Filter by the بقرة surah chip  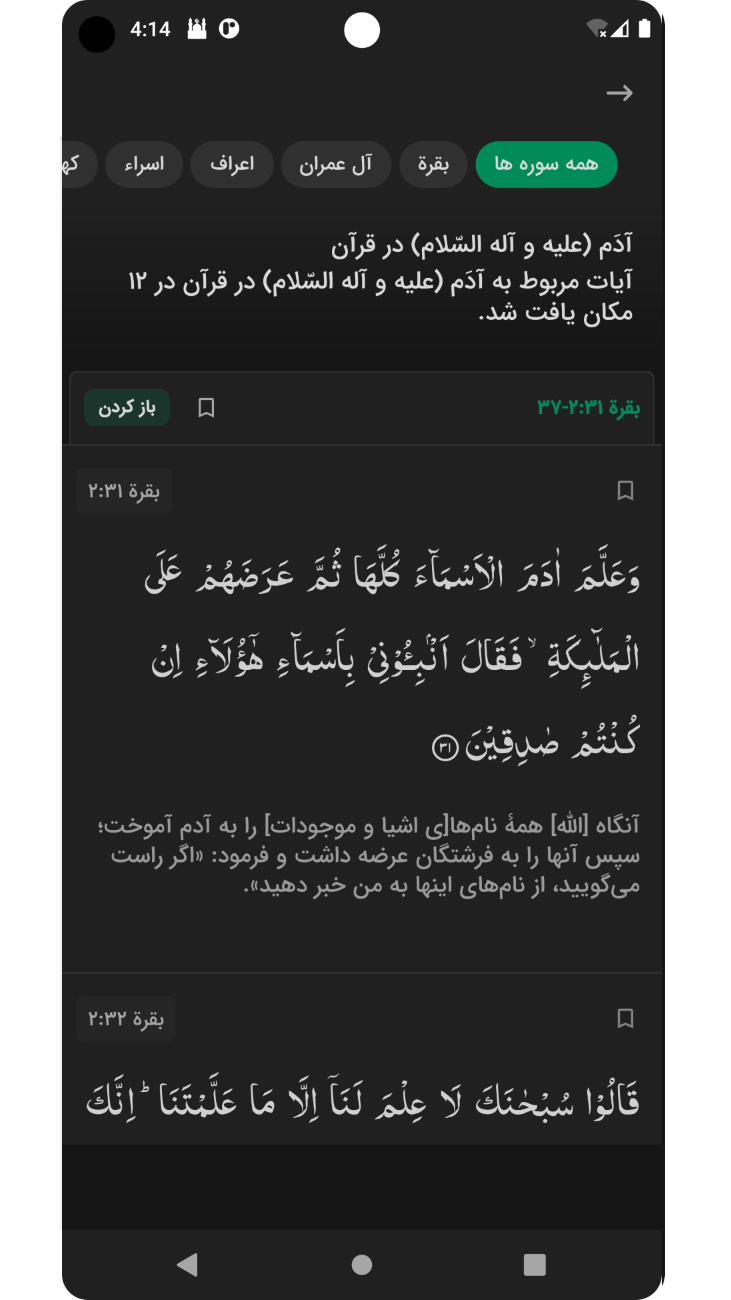click(x=433, y=165)
